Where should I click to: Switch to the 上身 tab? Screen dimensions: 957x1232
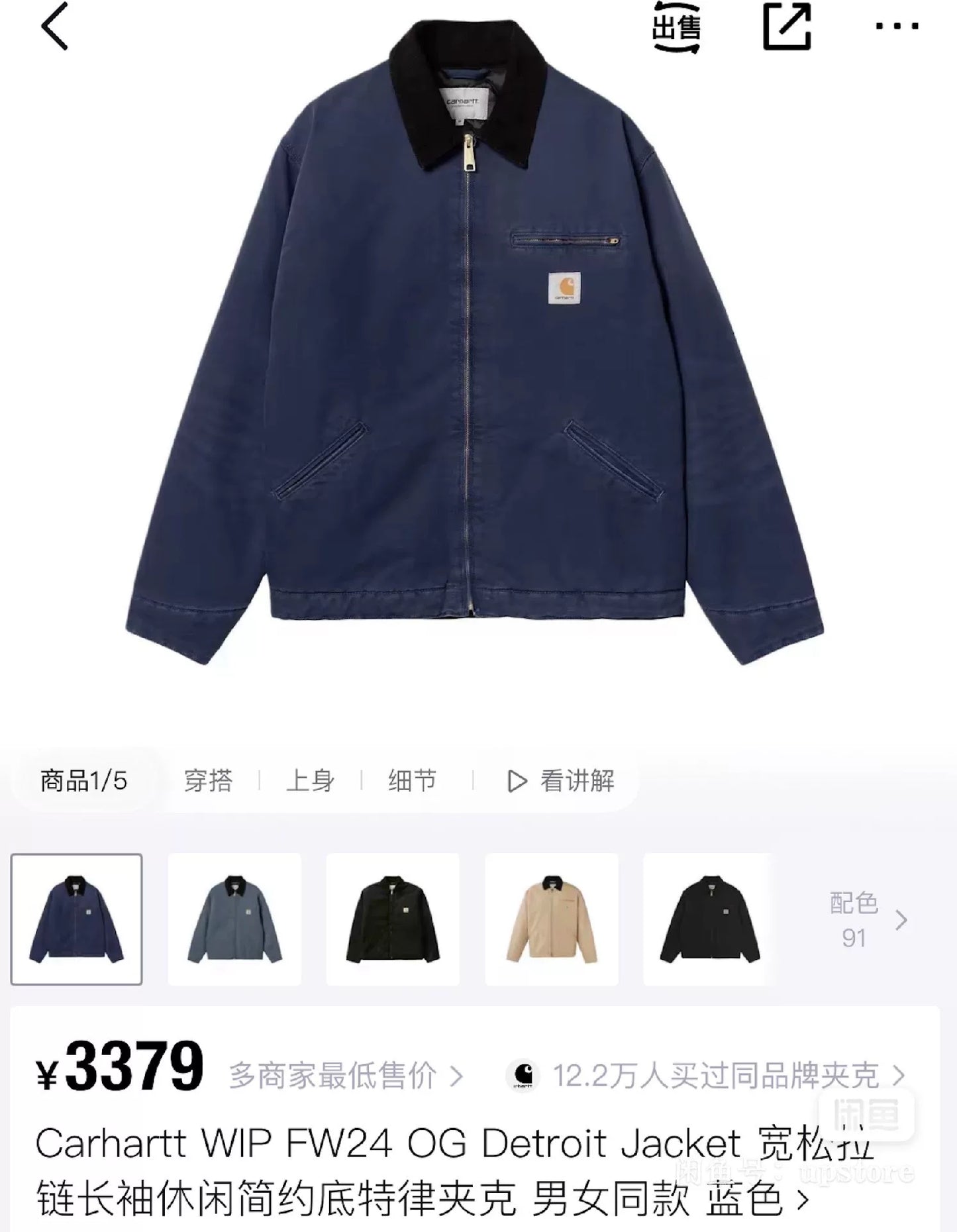[x=311, y=782]
